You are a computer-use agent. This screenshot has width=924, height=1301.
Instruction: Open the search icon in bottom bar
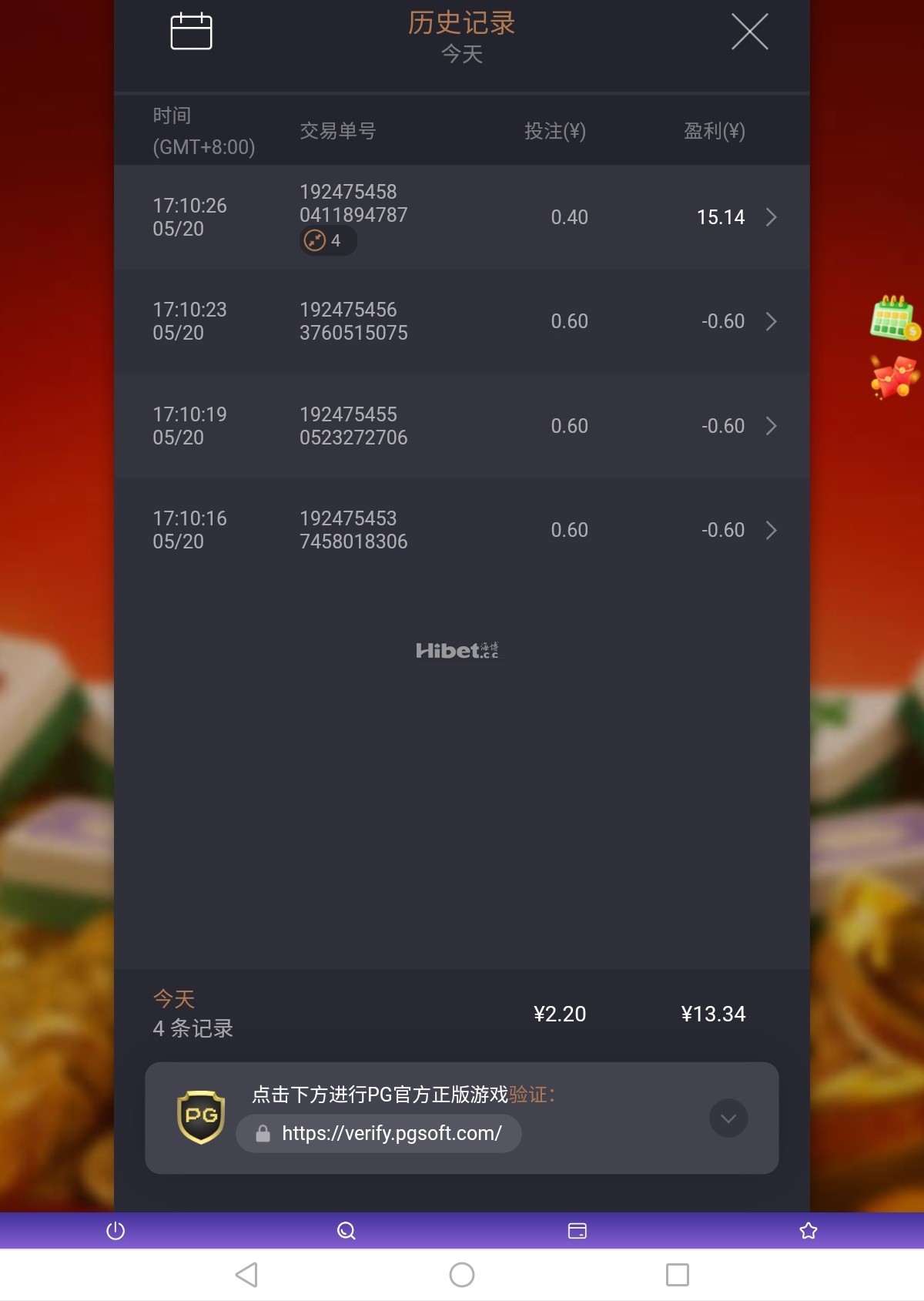coord(346,1231)
